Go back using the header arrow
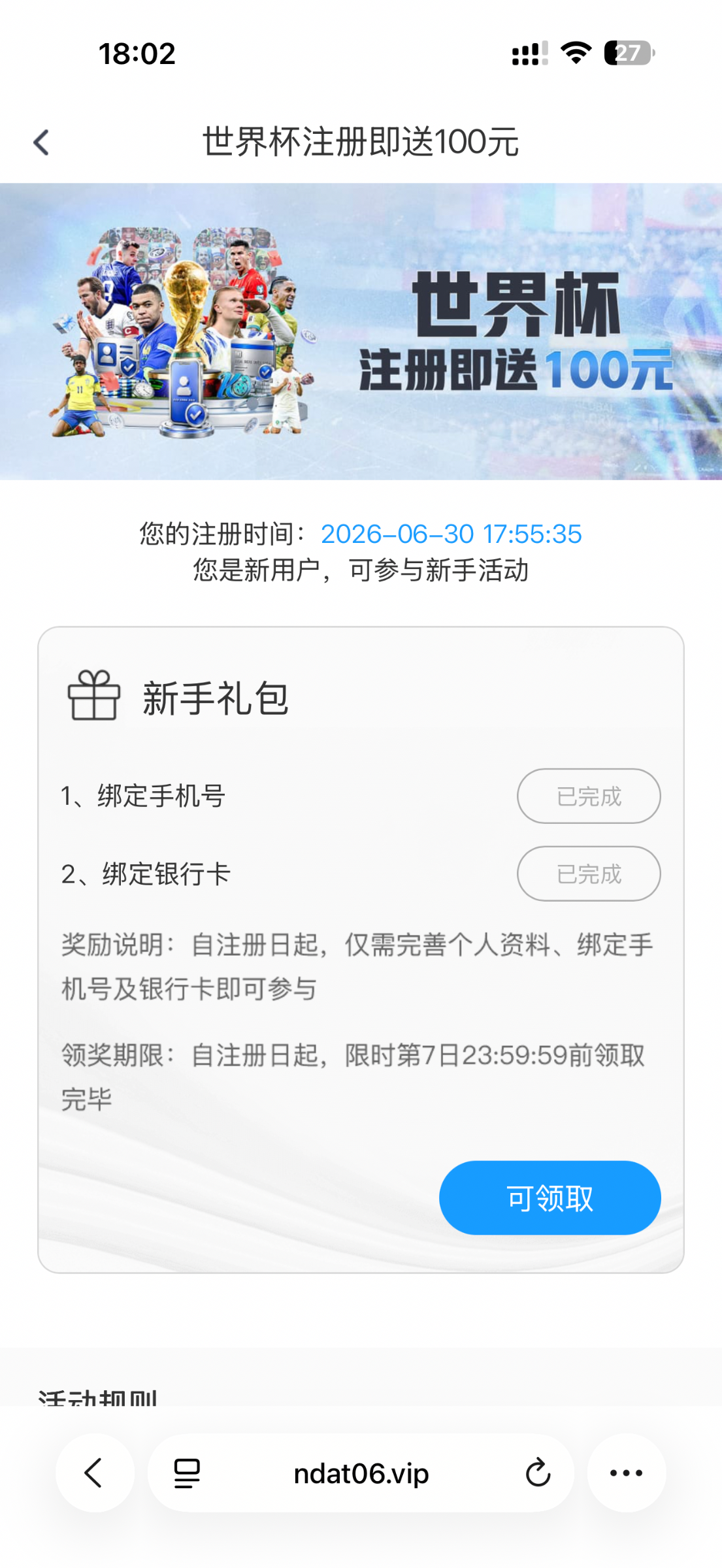 pos(41,142)
